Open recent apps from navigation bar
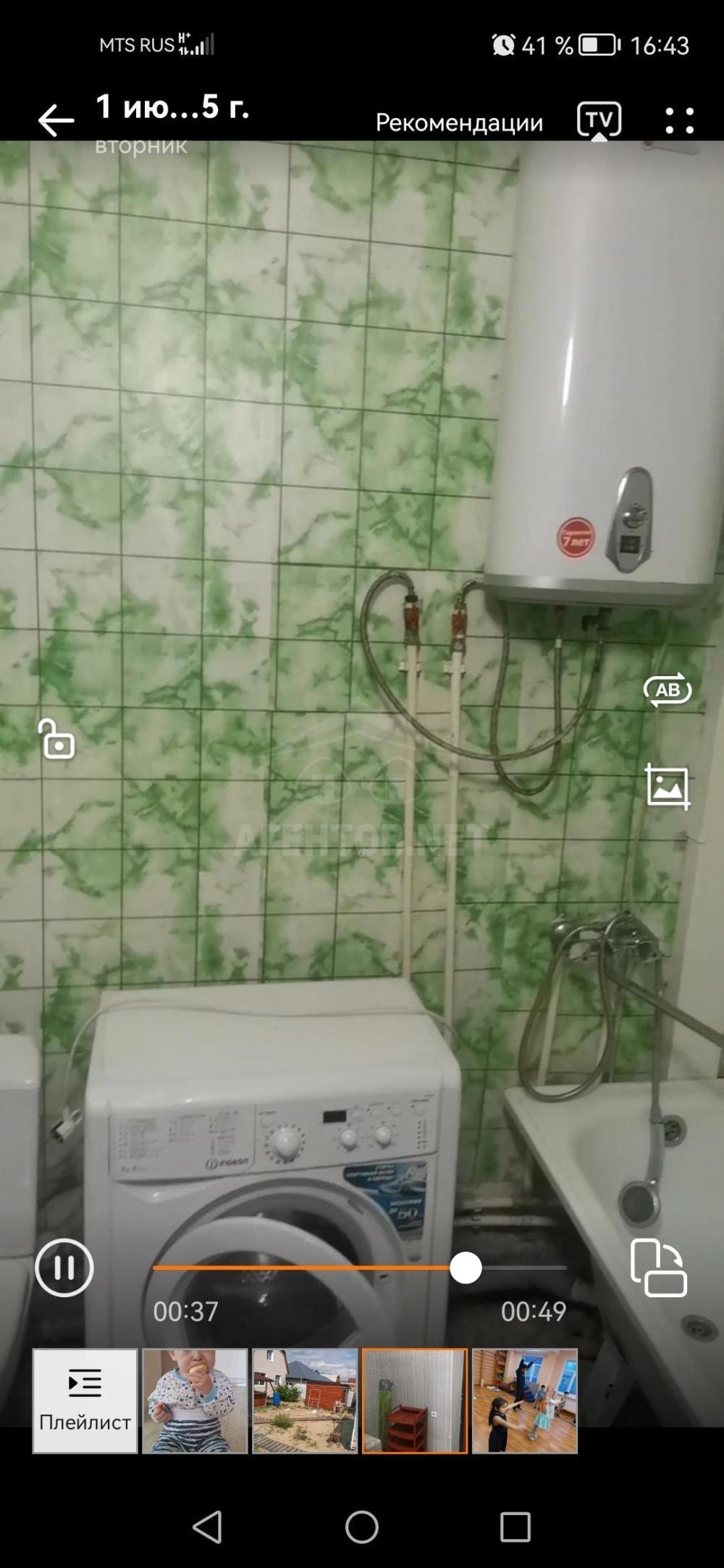The image size is (724, 1568). tap(515, 1527)
